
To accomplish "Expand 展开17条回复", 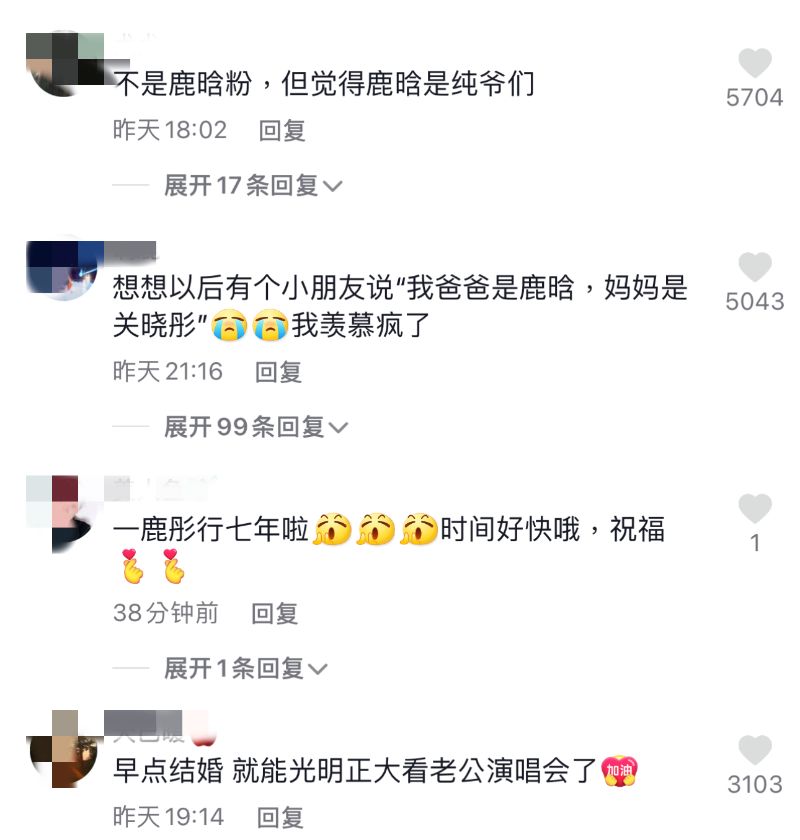I will click(x=253, y=185).
